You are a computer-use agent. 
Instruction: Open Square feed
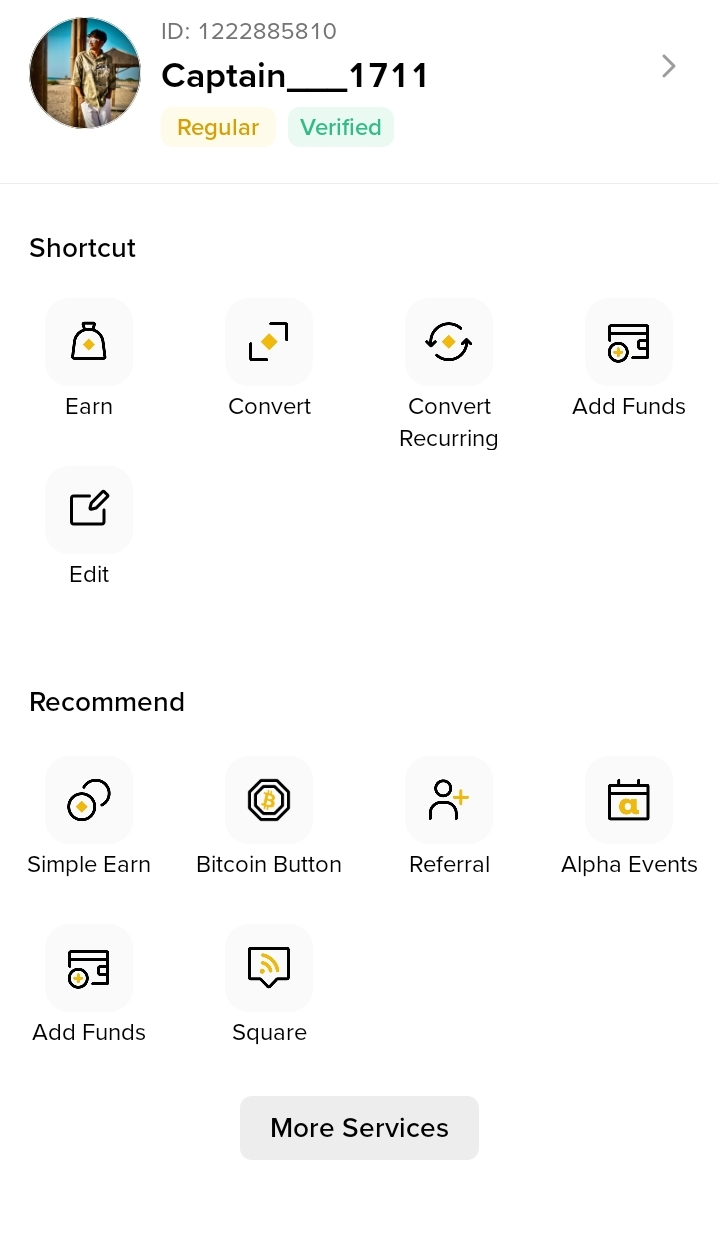tap(269, 969)
